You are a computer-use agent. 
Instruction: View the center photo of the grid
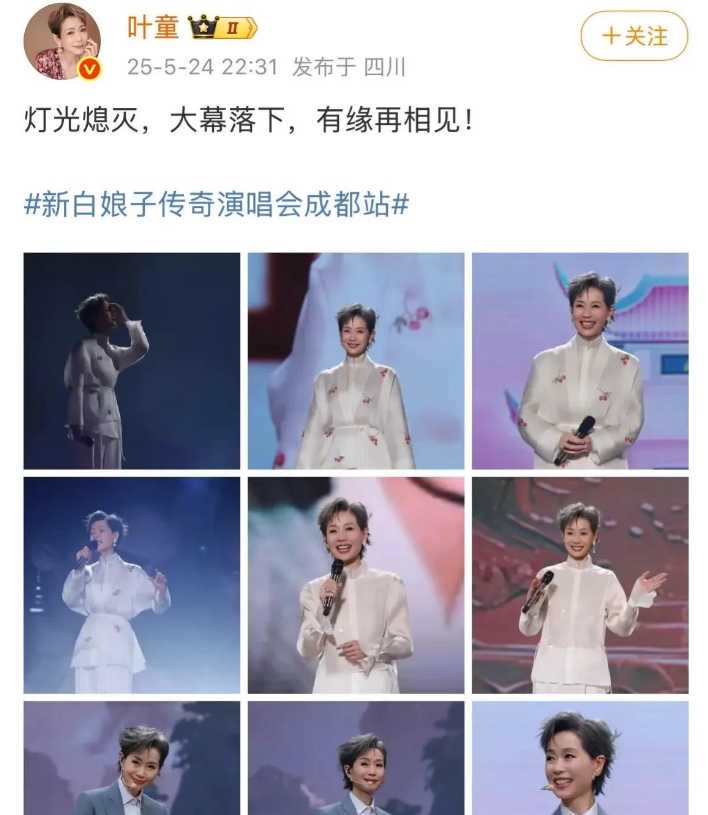(x=356, y=585)
